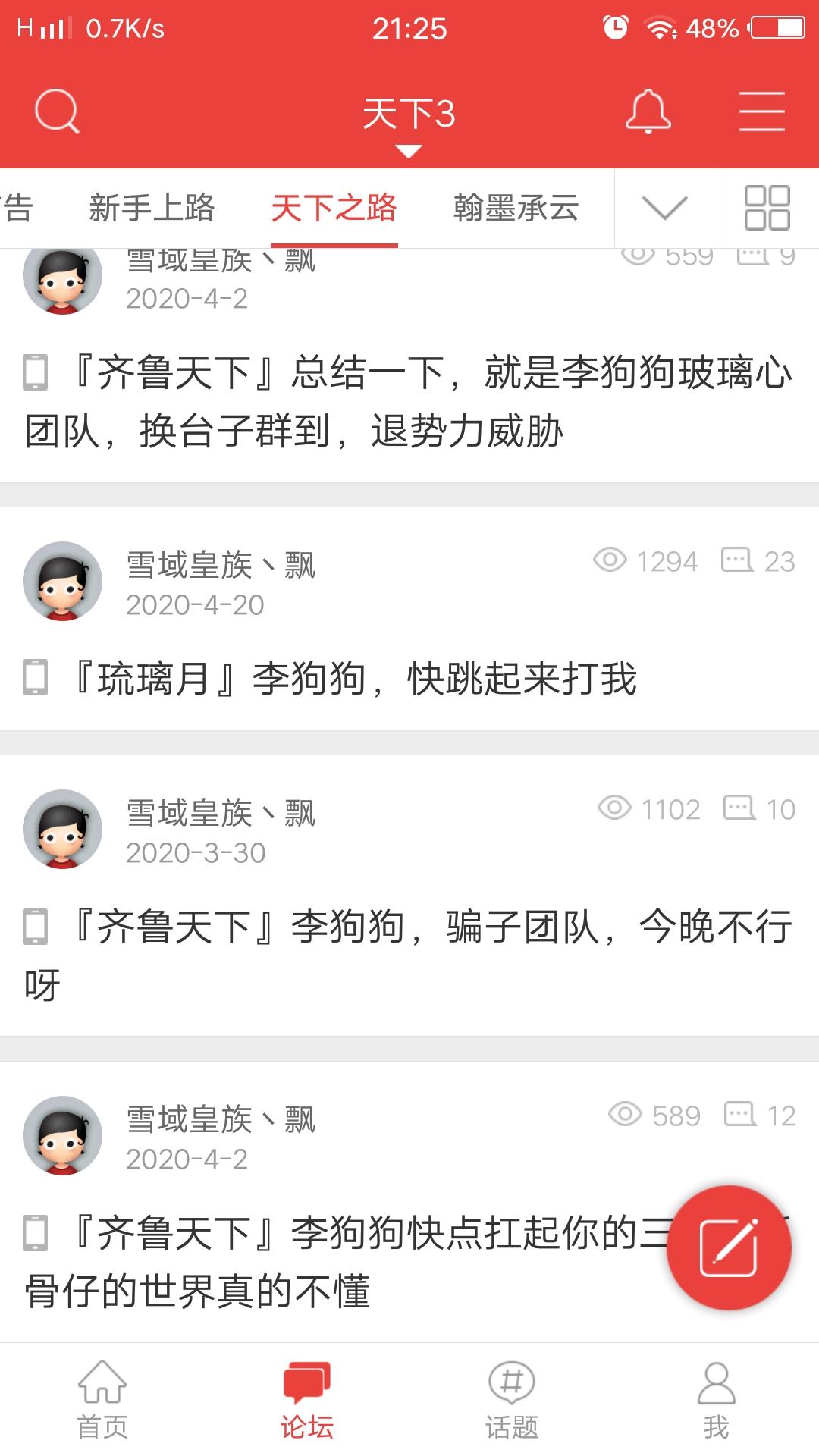Expand the 天下3 forum selector
Viewport: 819px width, 1456px height.
coord(409,121)
